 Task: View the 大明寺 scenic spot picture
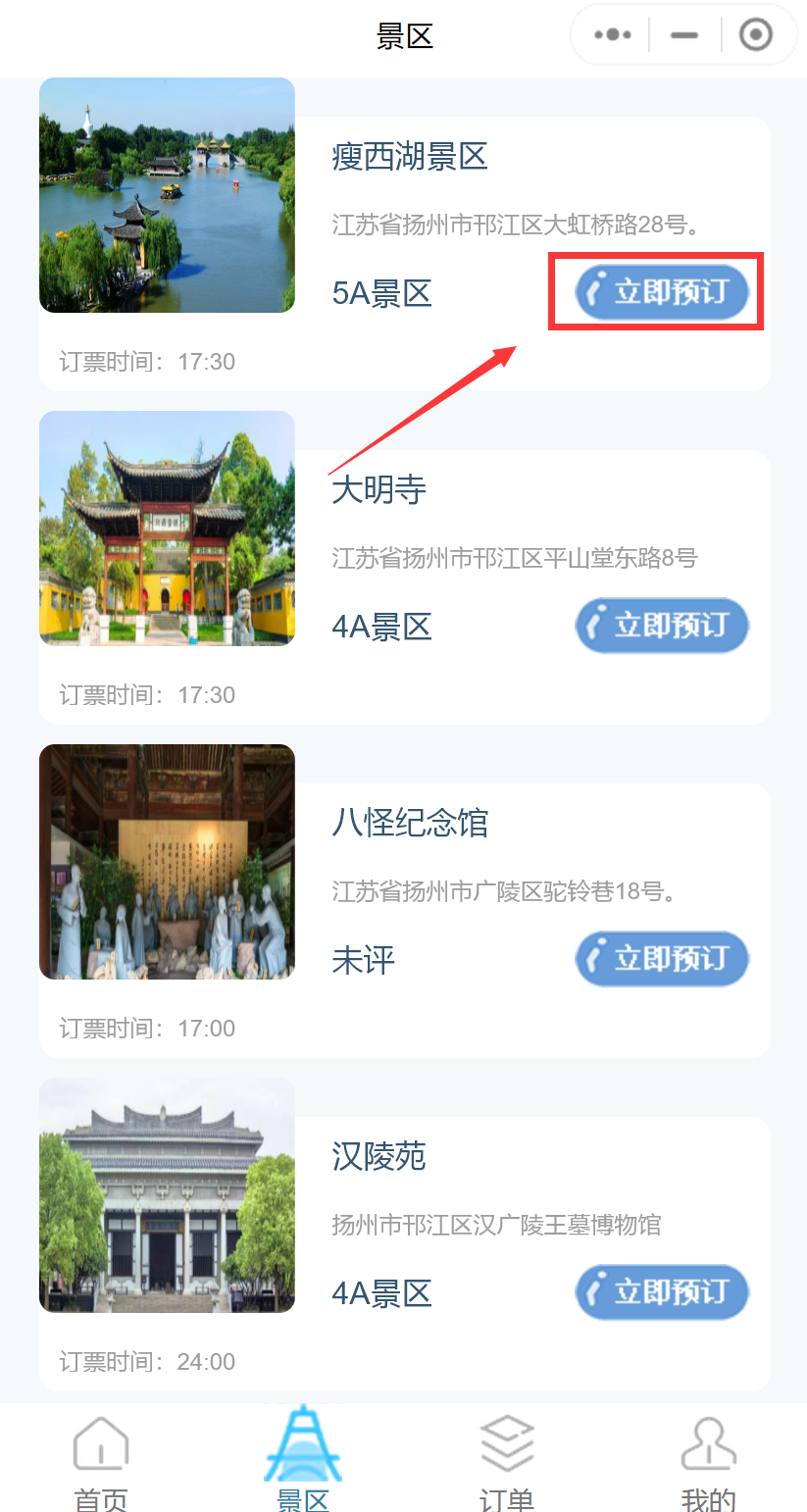[x=167, y=529]
